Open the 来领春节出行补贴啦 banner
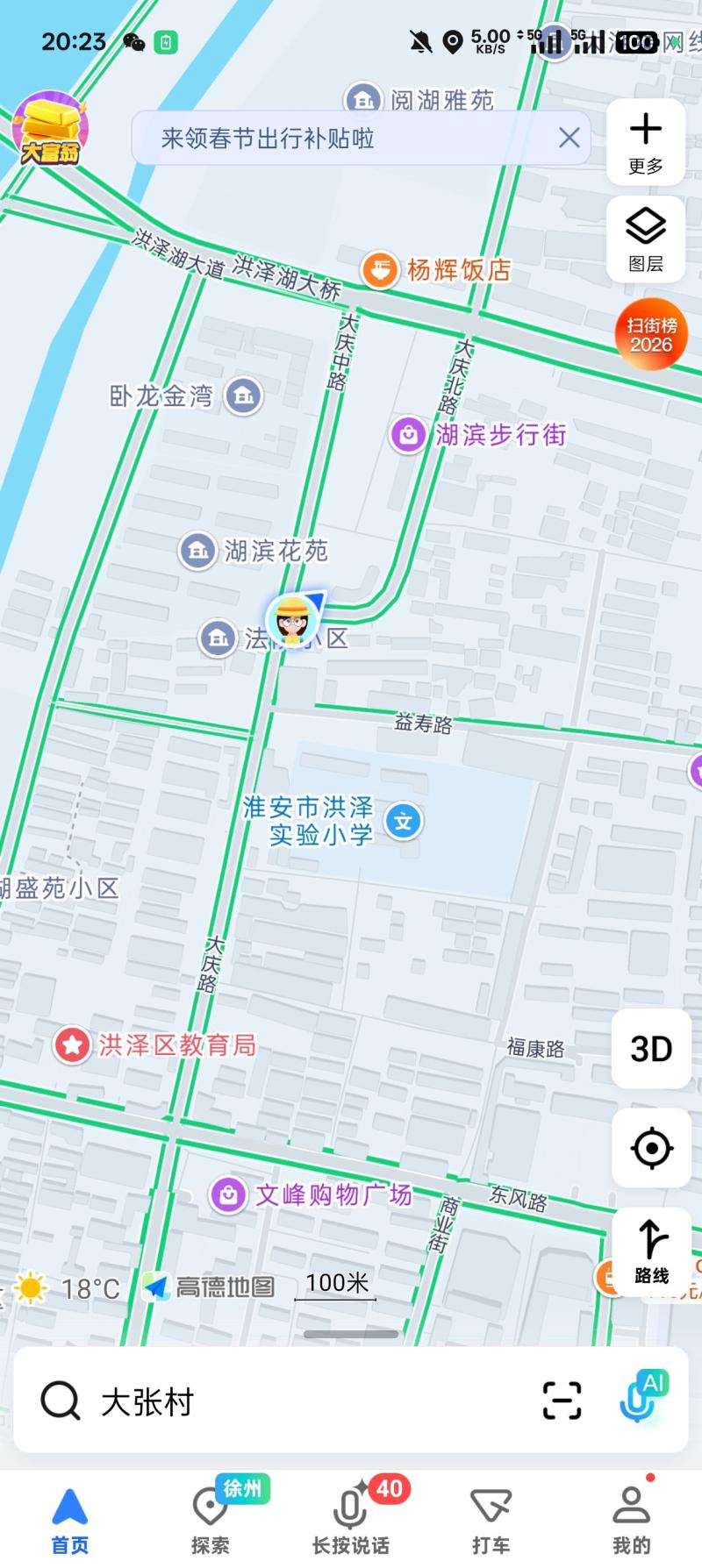This screenshot has width=702, height=1568. (x=268, y=139)
